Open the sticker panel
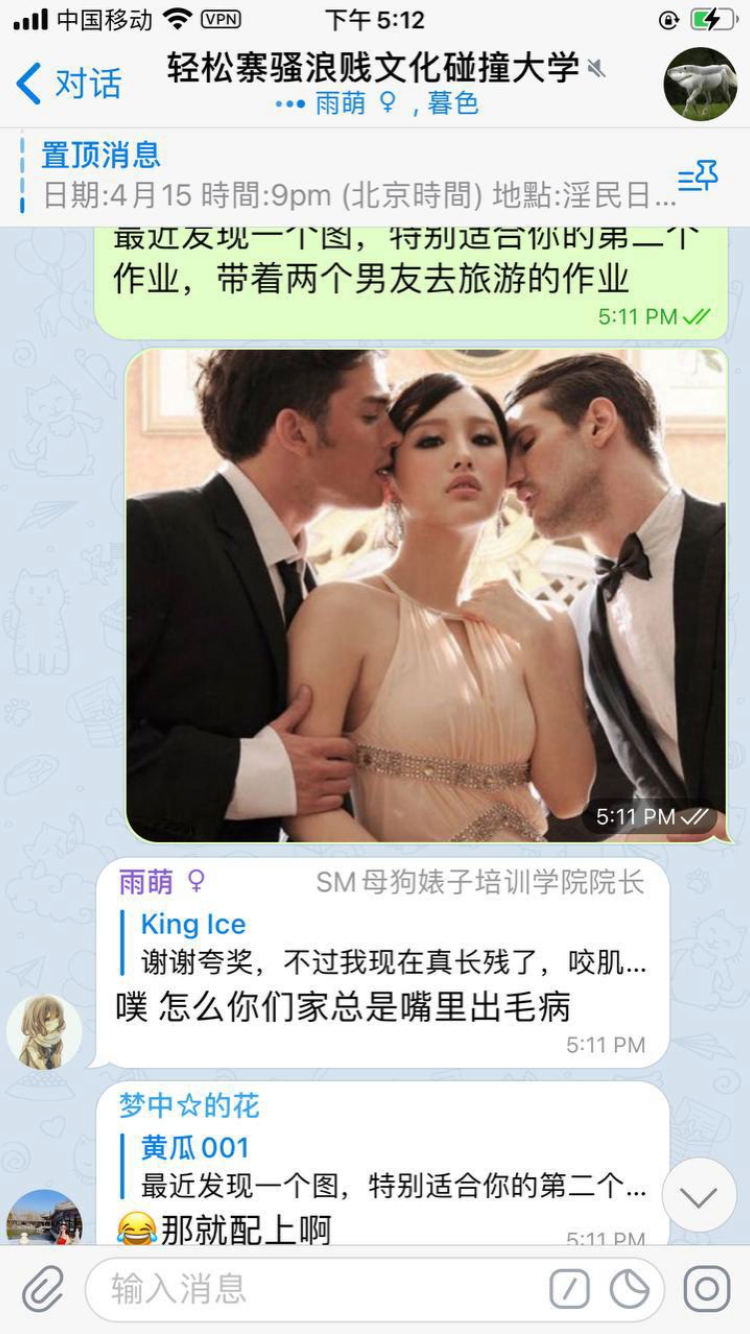This screenshot has width=750, height=1334. [x=630, y=1290]
